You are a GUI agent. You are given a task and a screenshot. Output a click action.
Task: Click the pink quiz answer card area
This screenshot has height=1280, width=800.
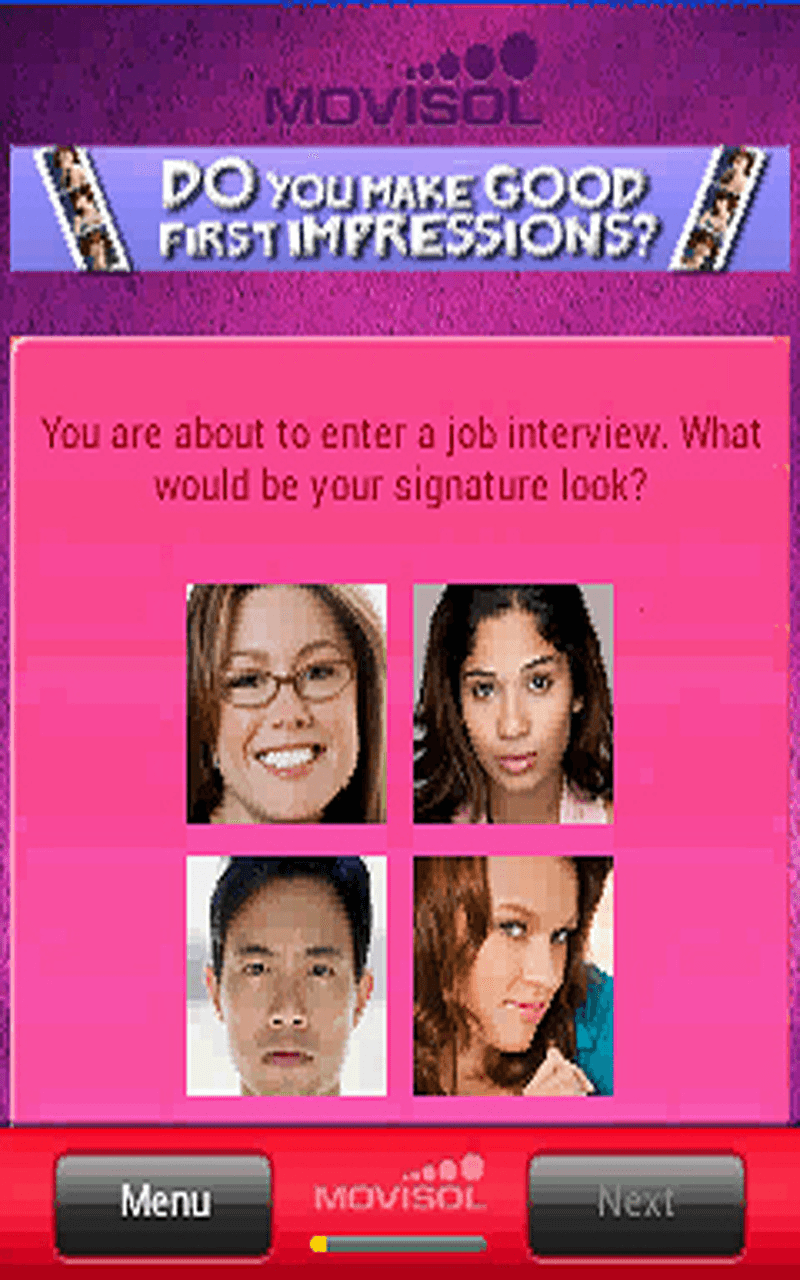pos(400,540)
